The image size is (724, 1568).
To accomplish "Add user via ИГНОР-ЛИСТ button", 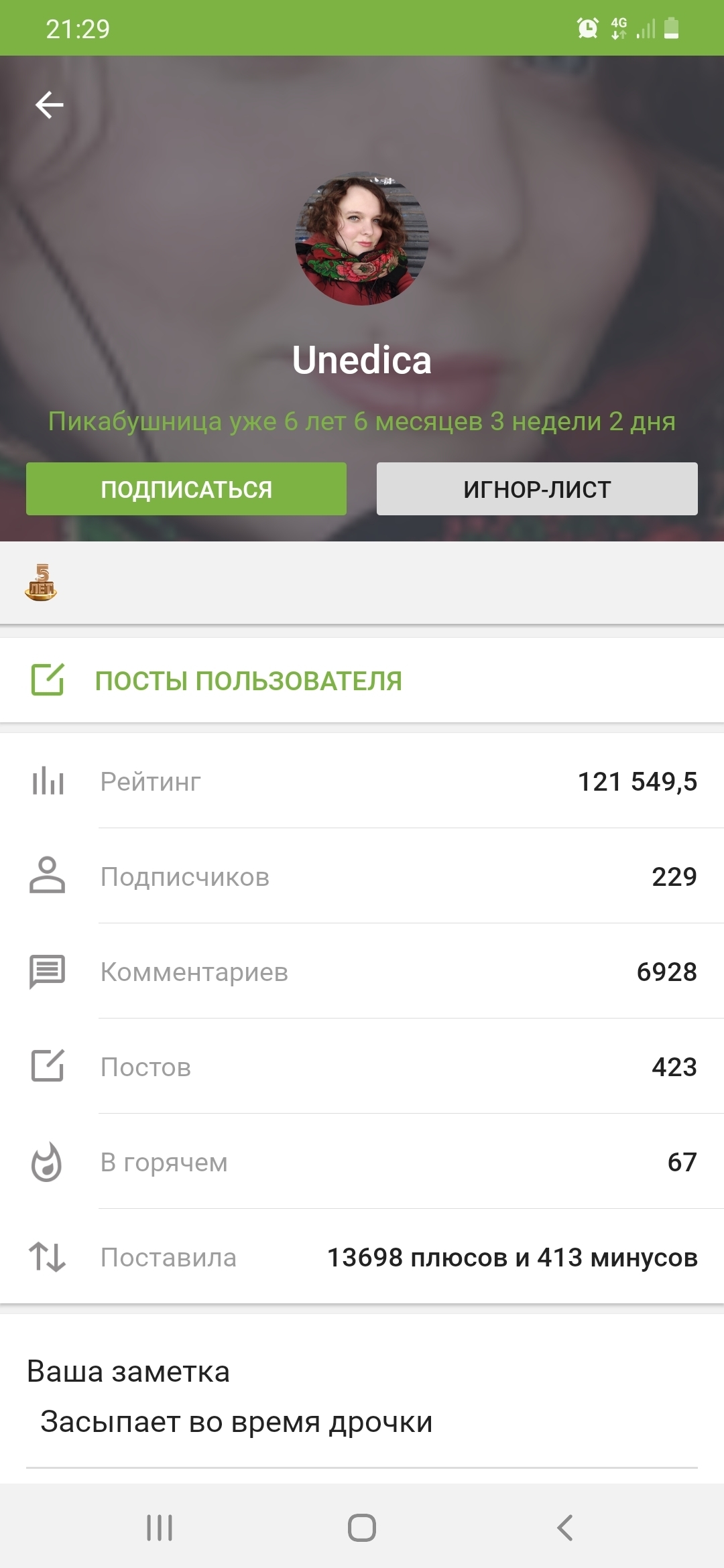I will click(537, 489).
